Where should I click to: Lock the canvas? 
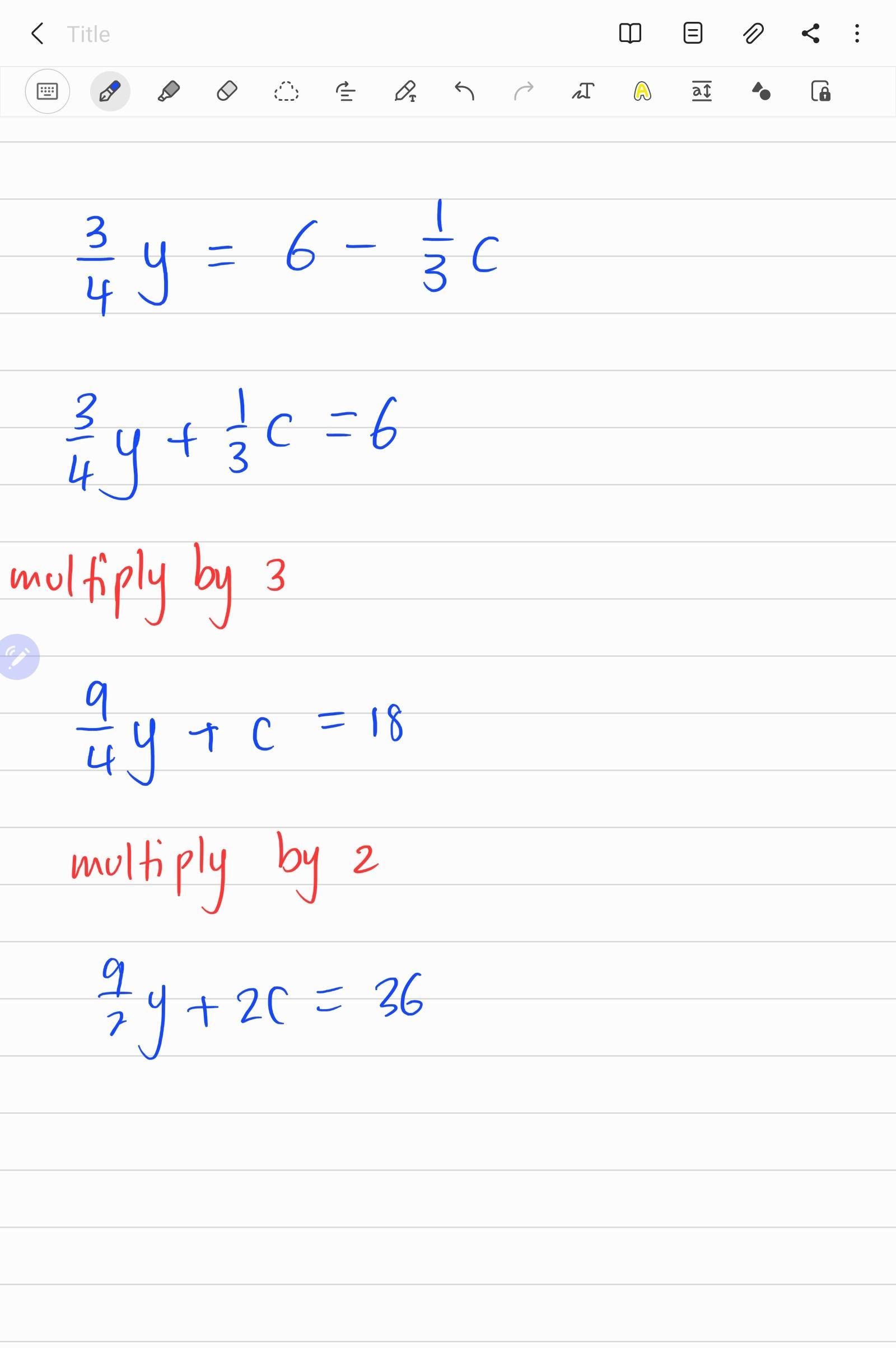click(820, 91)
